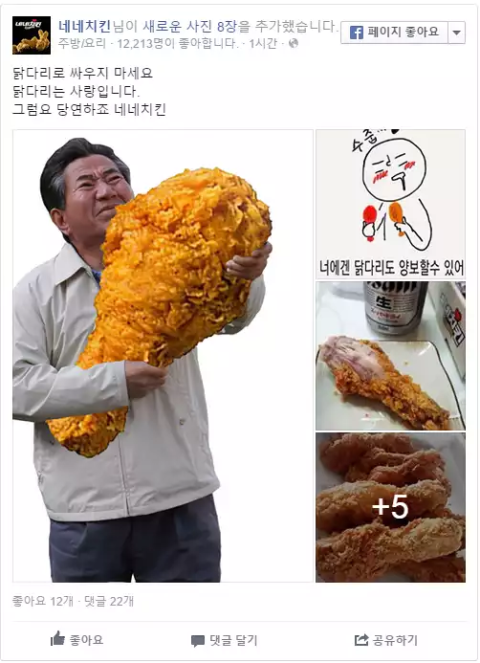The image size is (480, 663).
Task: Open the drumstick and beer can photo
Action: (391, 356)
